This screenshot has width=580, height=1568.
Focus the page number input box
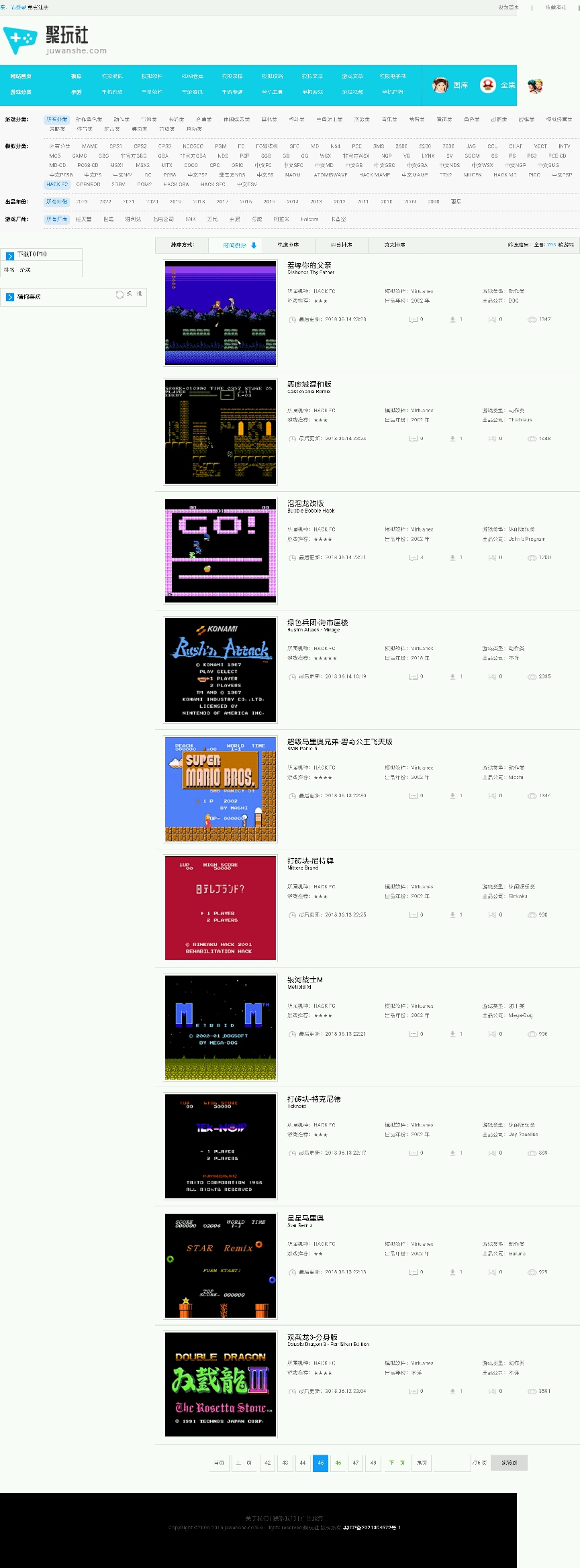point(451,1463)
